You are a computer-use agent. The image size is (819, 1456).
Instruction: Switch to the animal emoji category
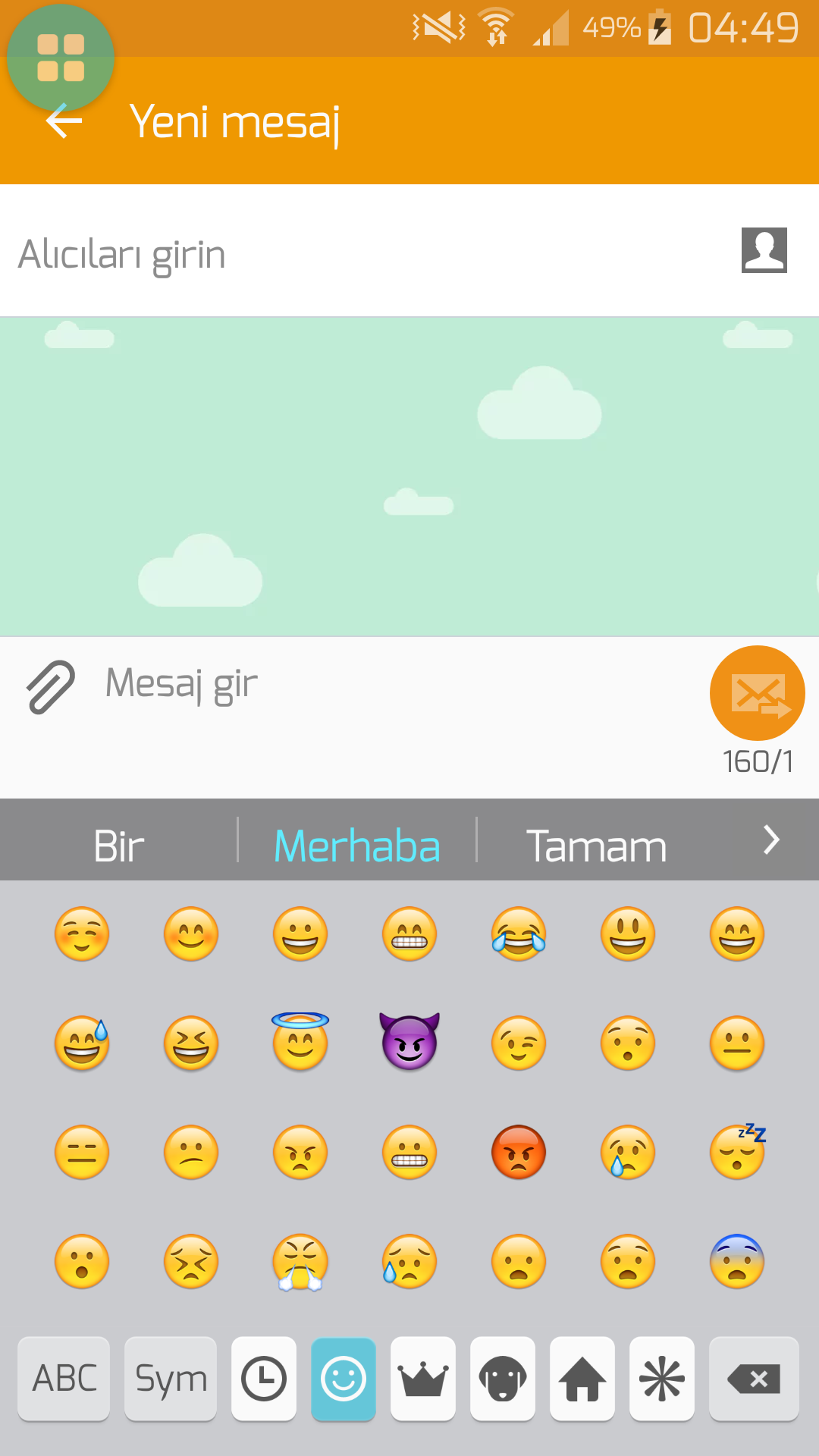click(502, 1379)
